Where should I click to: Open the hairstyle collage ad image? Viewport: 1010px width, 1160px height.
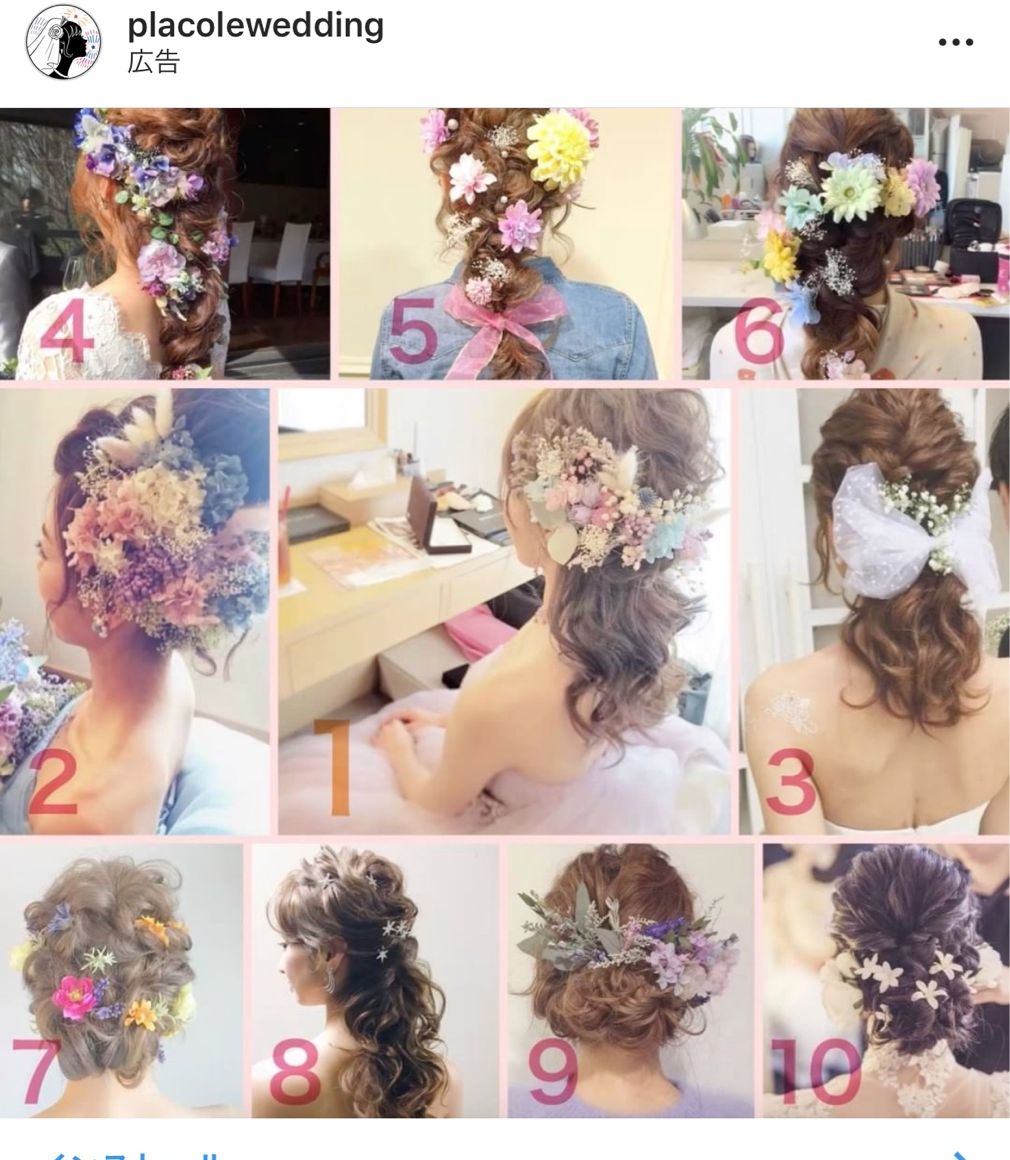505,610
